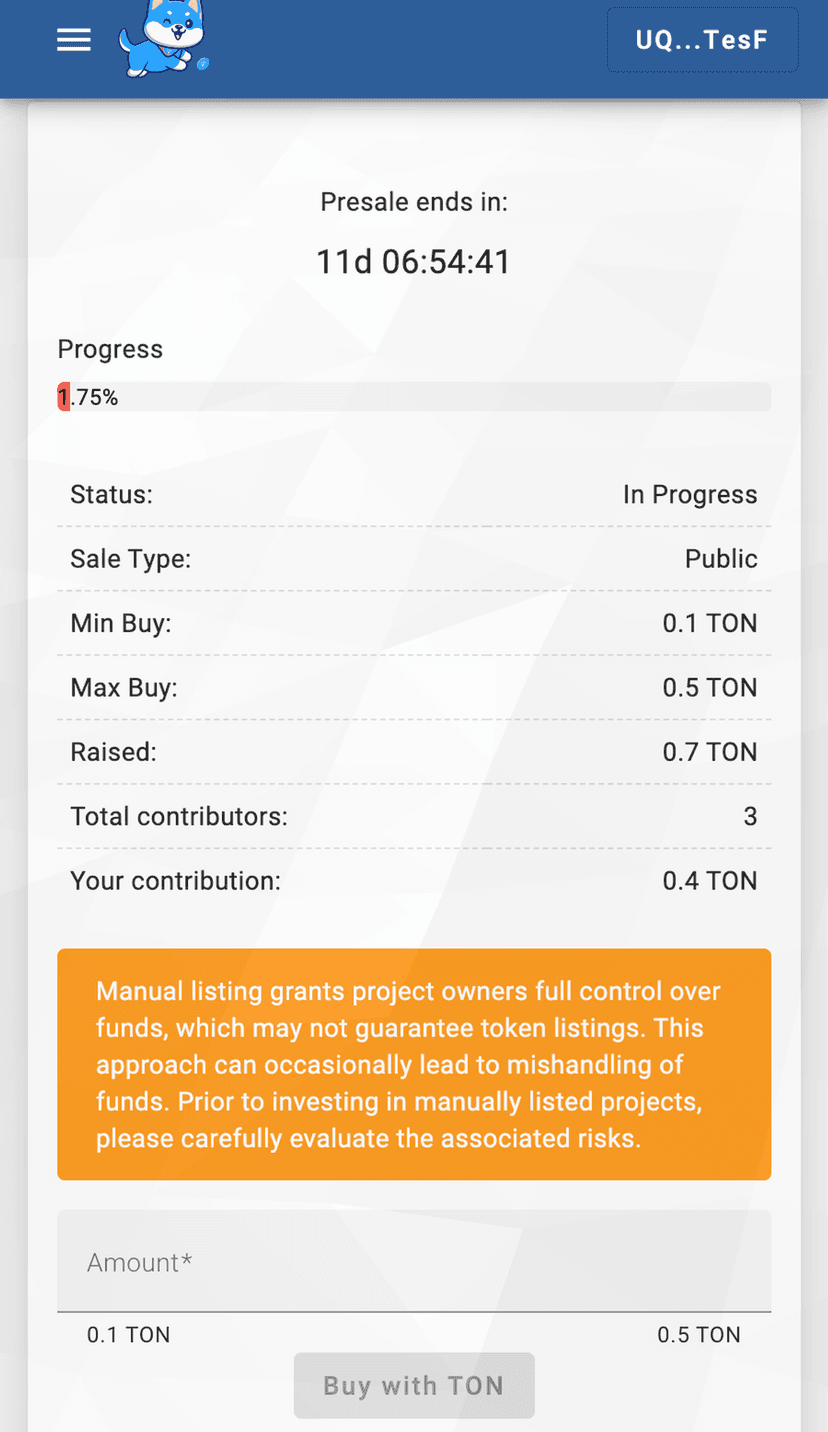Screen dimensions: 828x1432
Task: Open the hamburger navigation menu
Action: (74, 40)
